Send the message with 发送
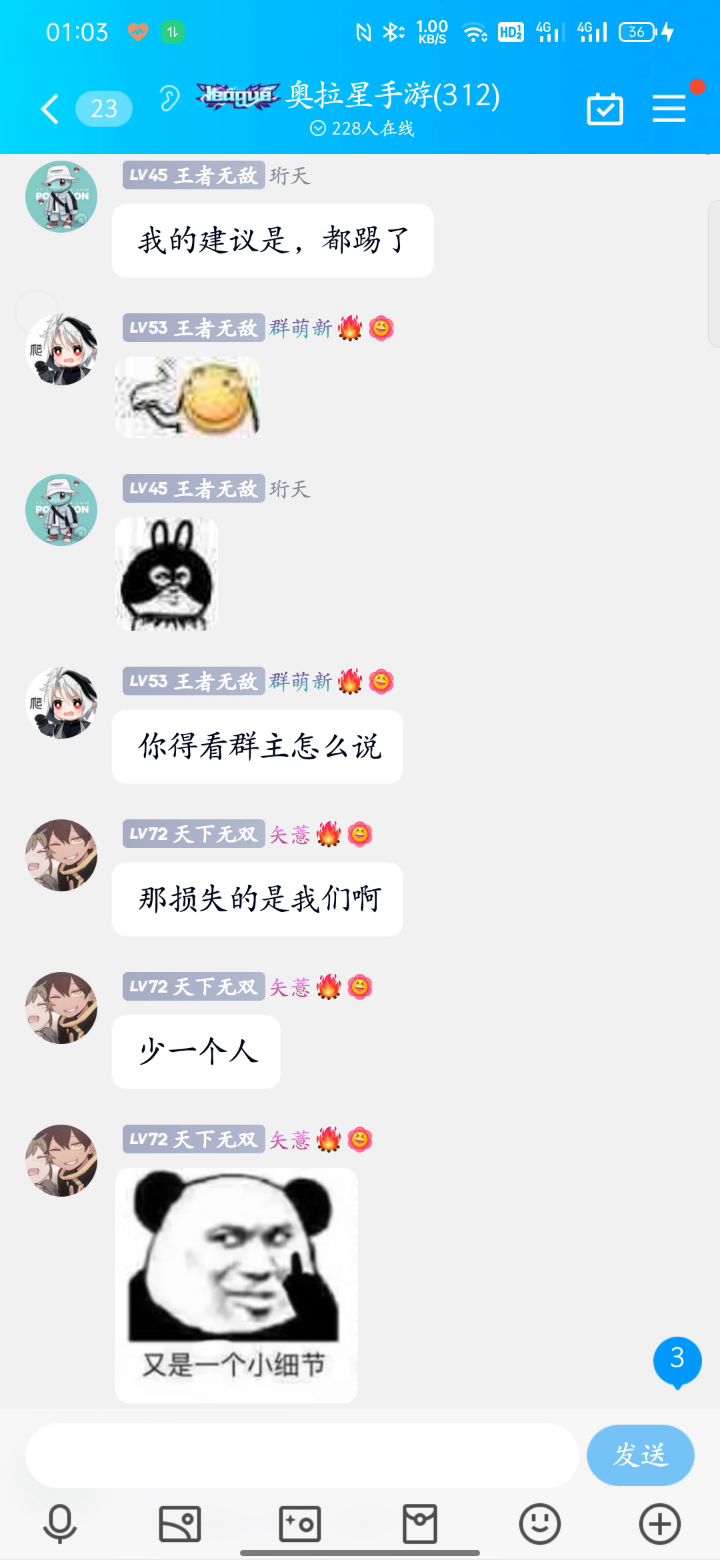The image size is (720, 1560). click(640, 1455)
